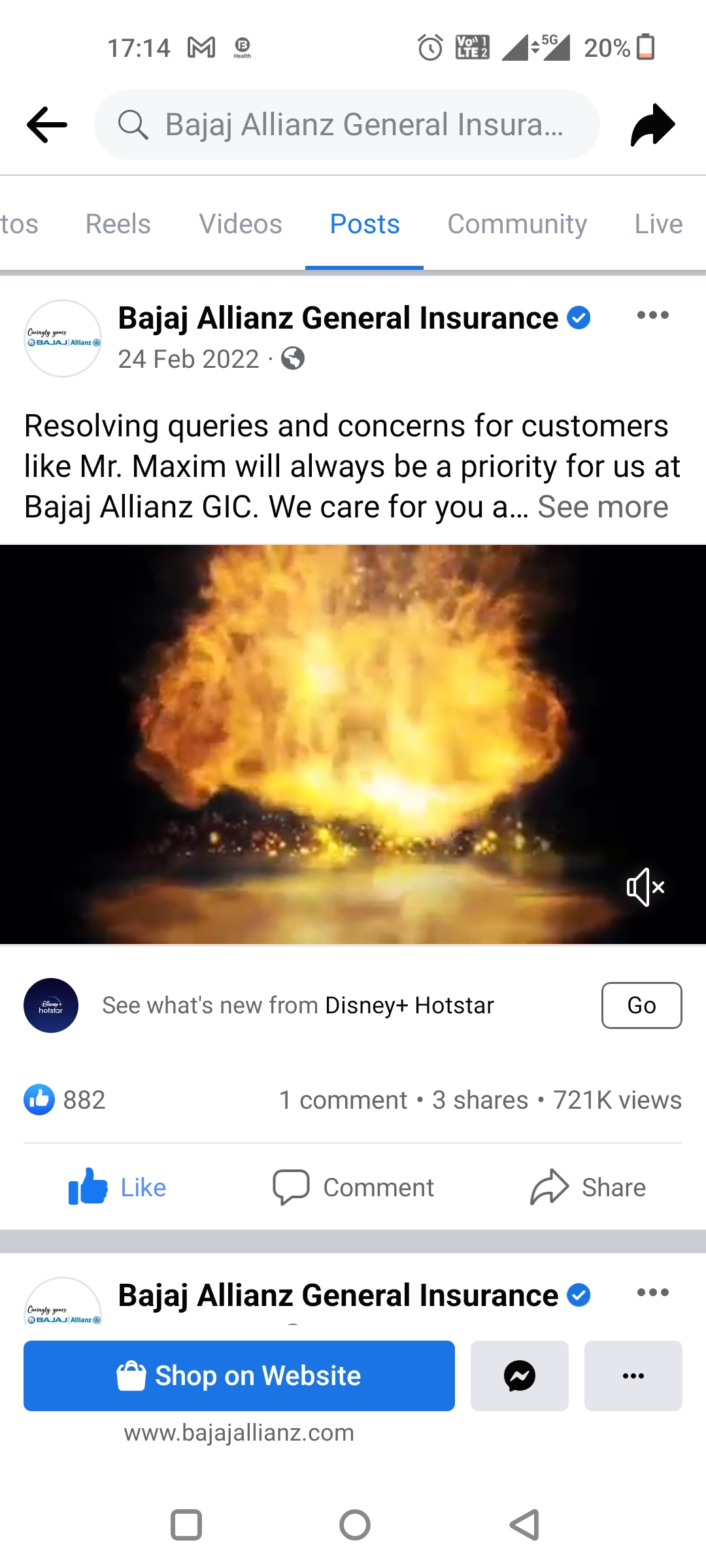Image resolution: width=706 pixels, height=1568 pixels.
Task: Tap Shop on Website button
Action: coord(239,1375)
